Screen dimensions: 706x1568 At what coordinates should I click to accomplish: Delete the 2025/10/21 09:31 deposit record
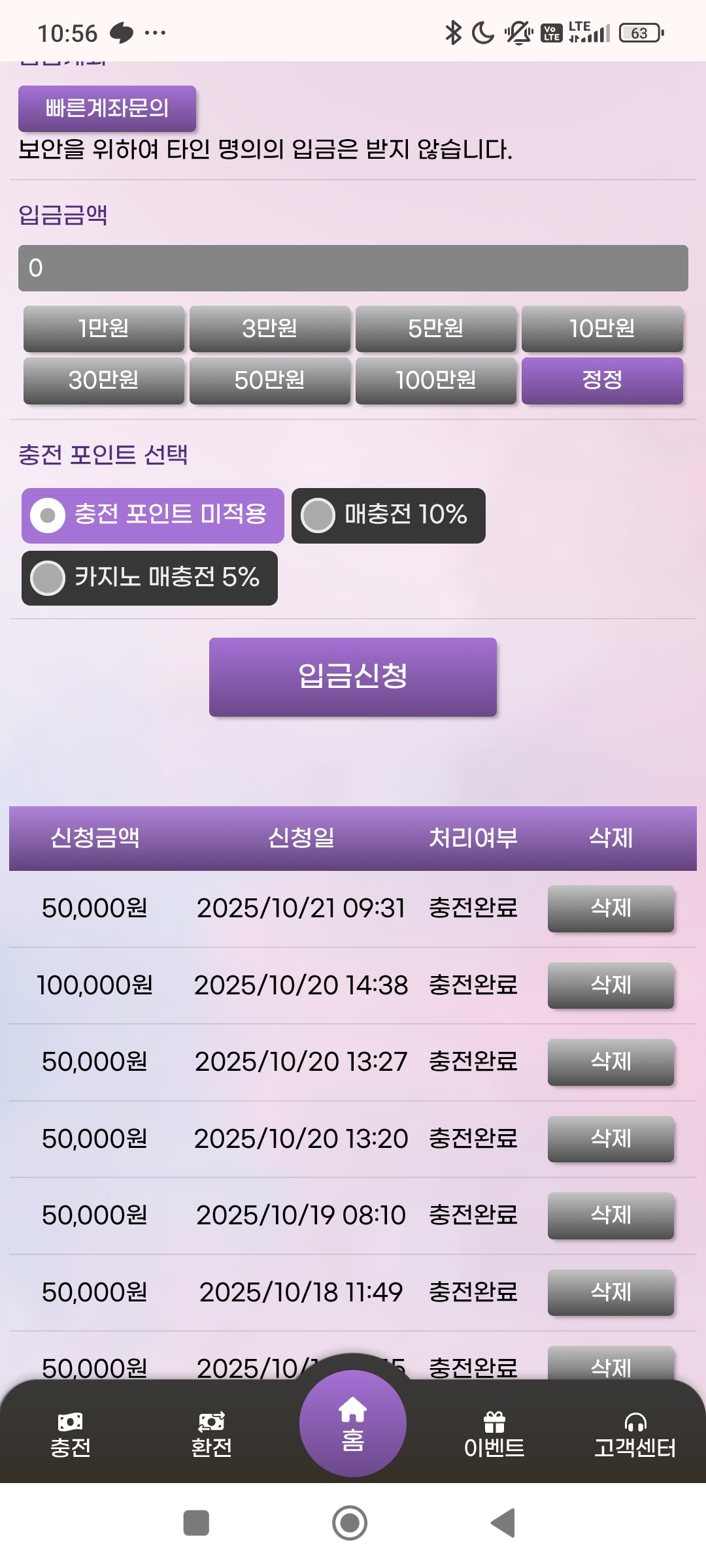pos(611,908)
